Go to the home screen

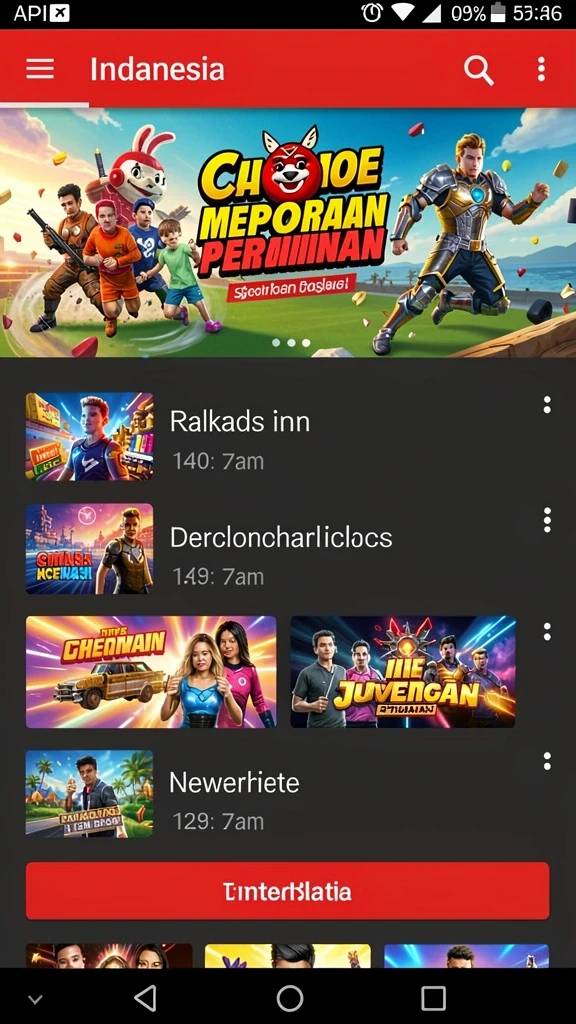pos(290,998)
